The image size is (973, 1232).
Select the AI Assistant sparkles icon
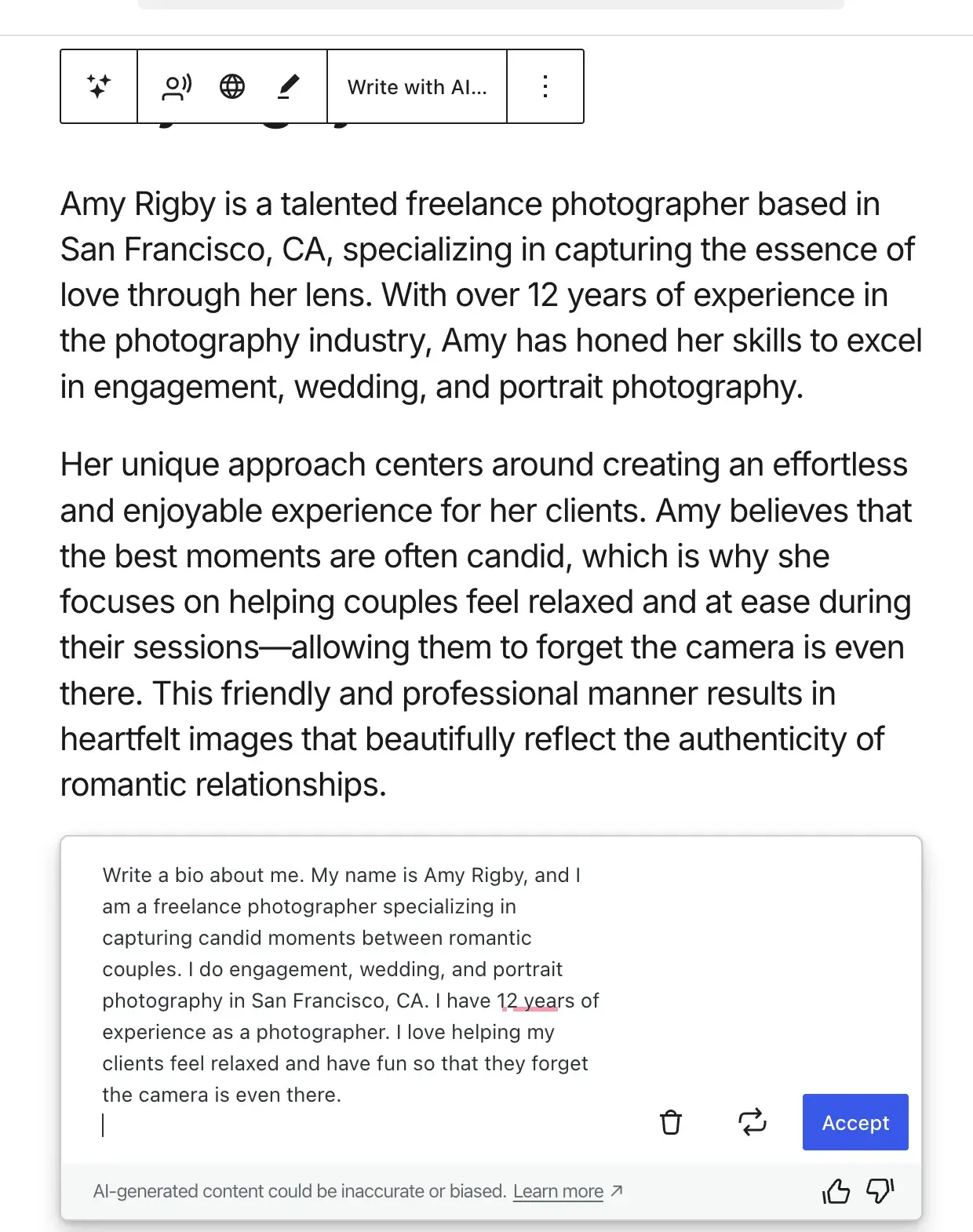97,86
